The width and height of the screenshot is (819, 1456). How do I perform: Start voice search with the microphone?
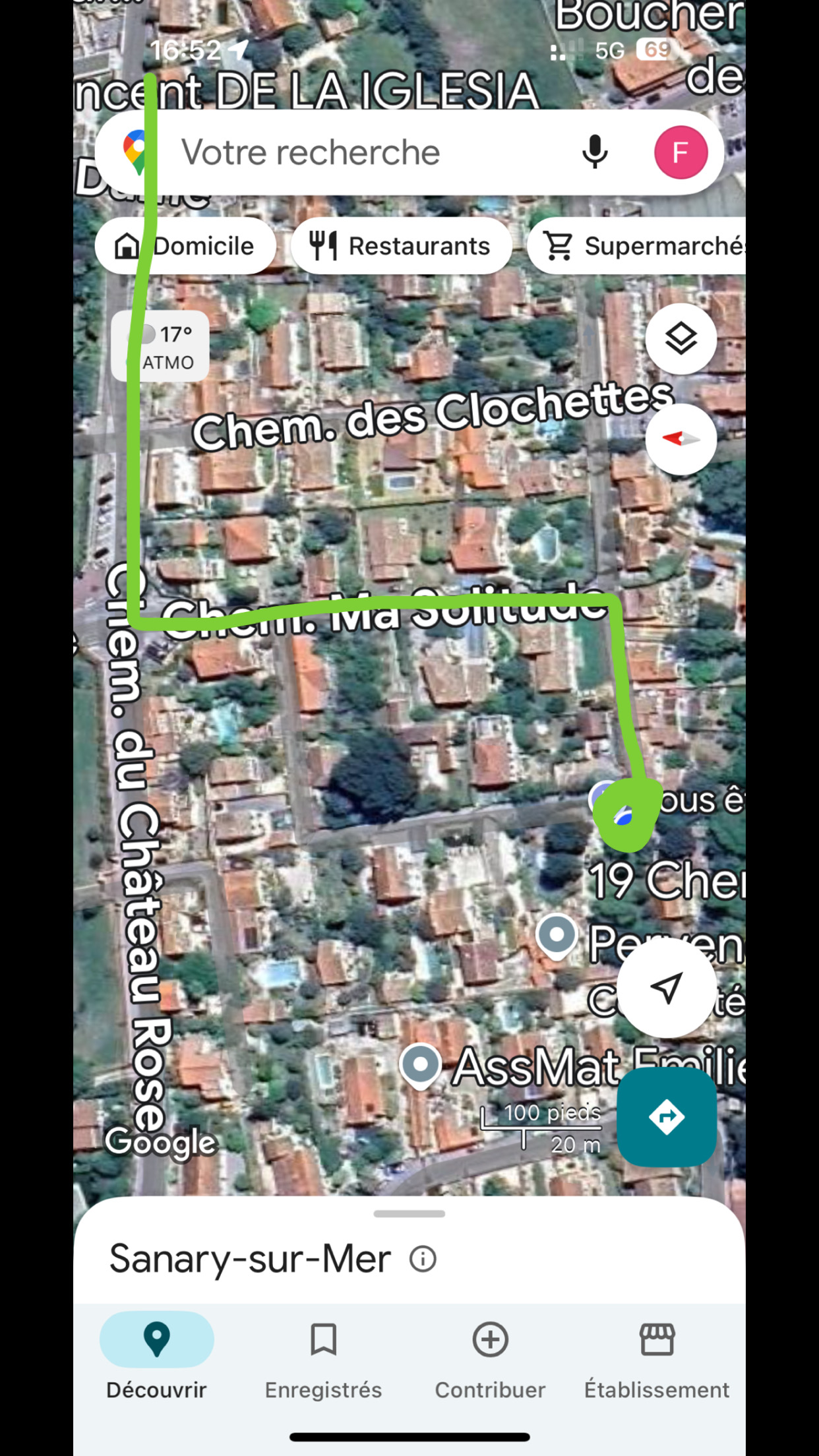click(594, 152)
